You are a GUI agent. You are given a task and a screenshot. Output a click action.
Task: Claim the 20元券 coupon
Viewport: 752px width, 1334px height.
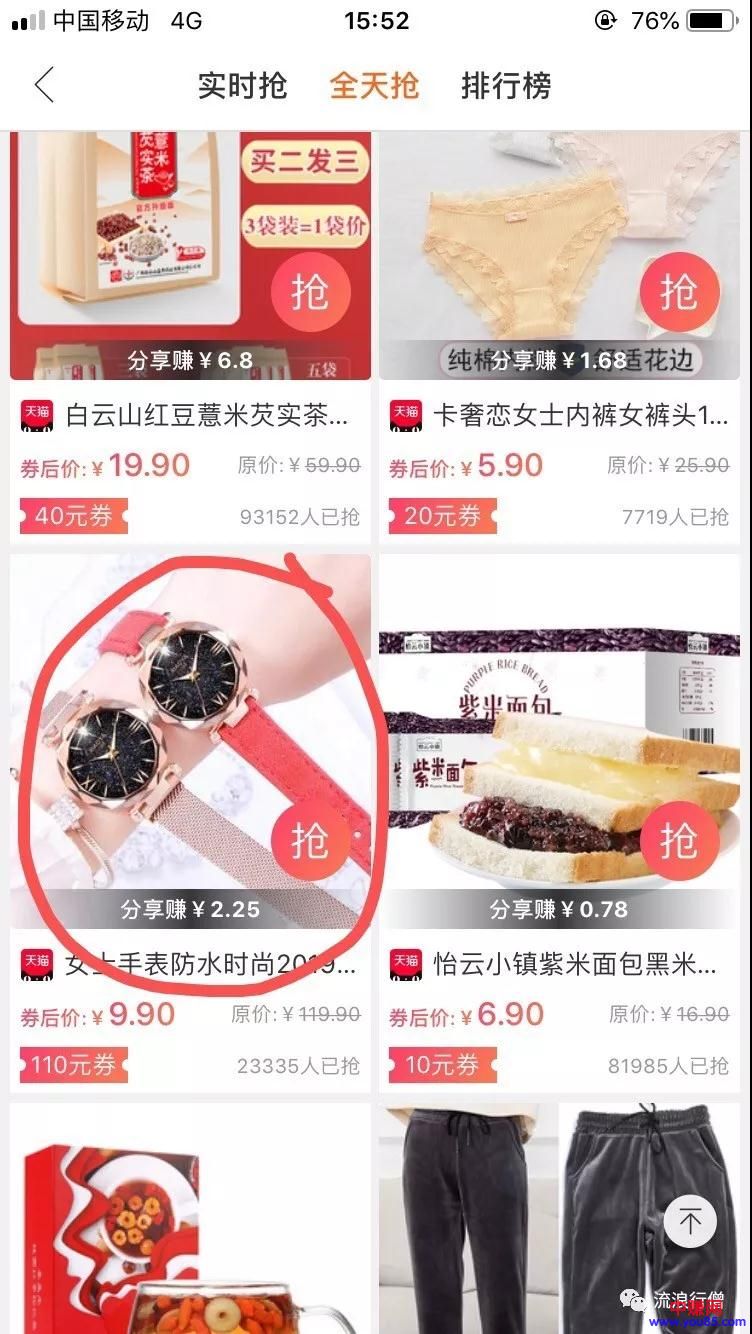[442, 516]
